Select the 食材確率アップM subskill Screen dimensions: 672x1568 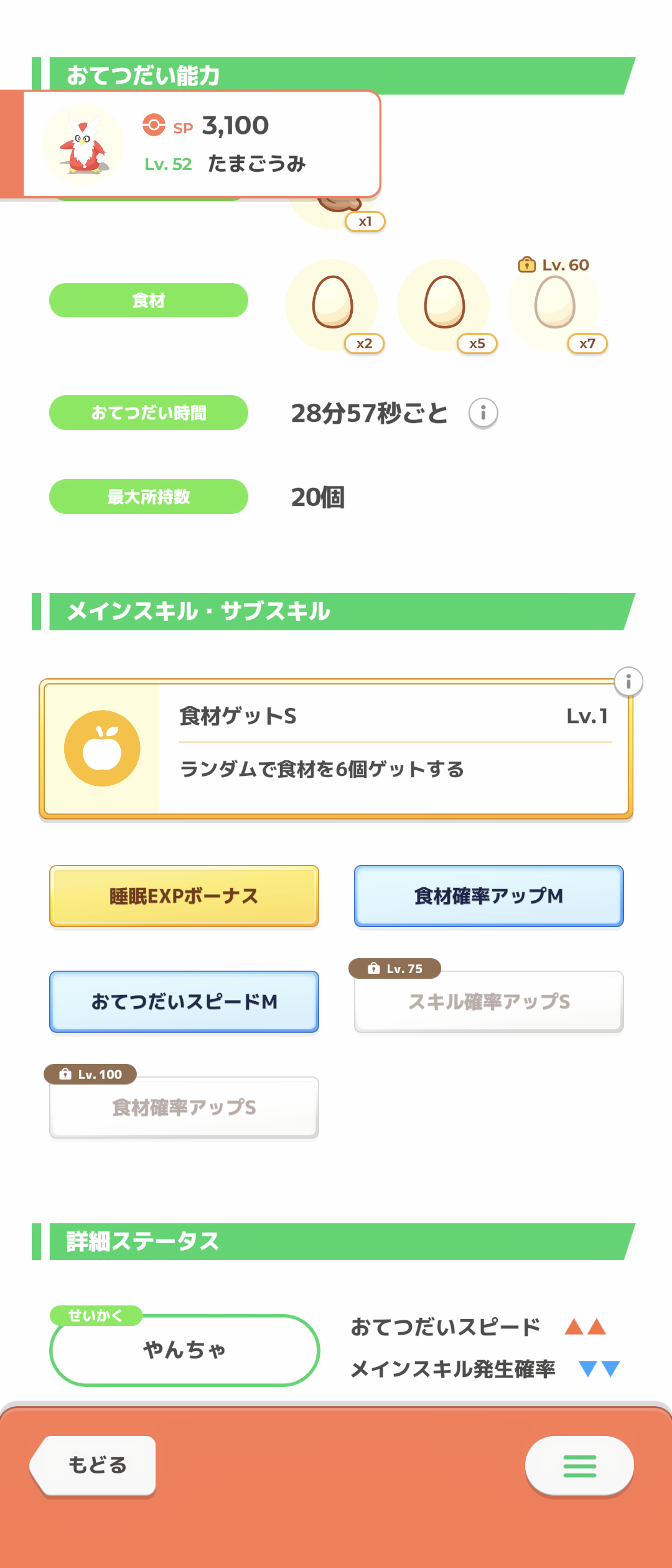(x=489, y=896)
